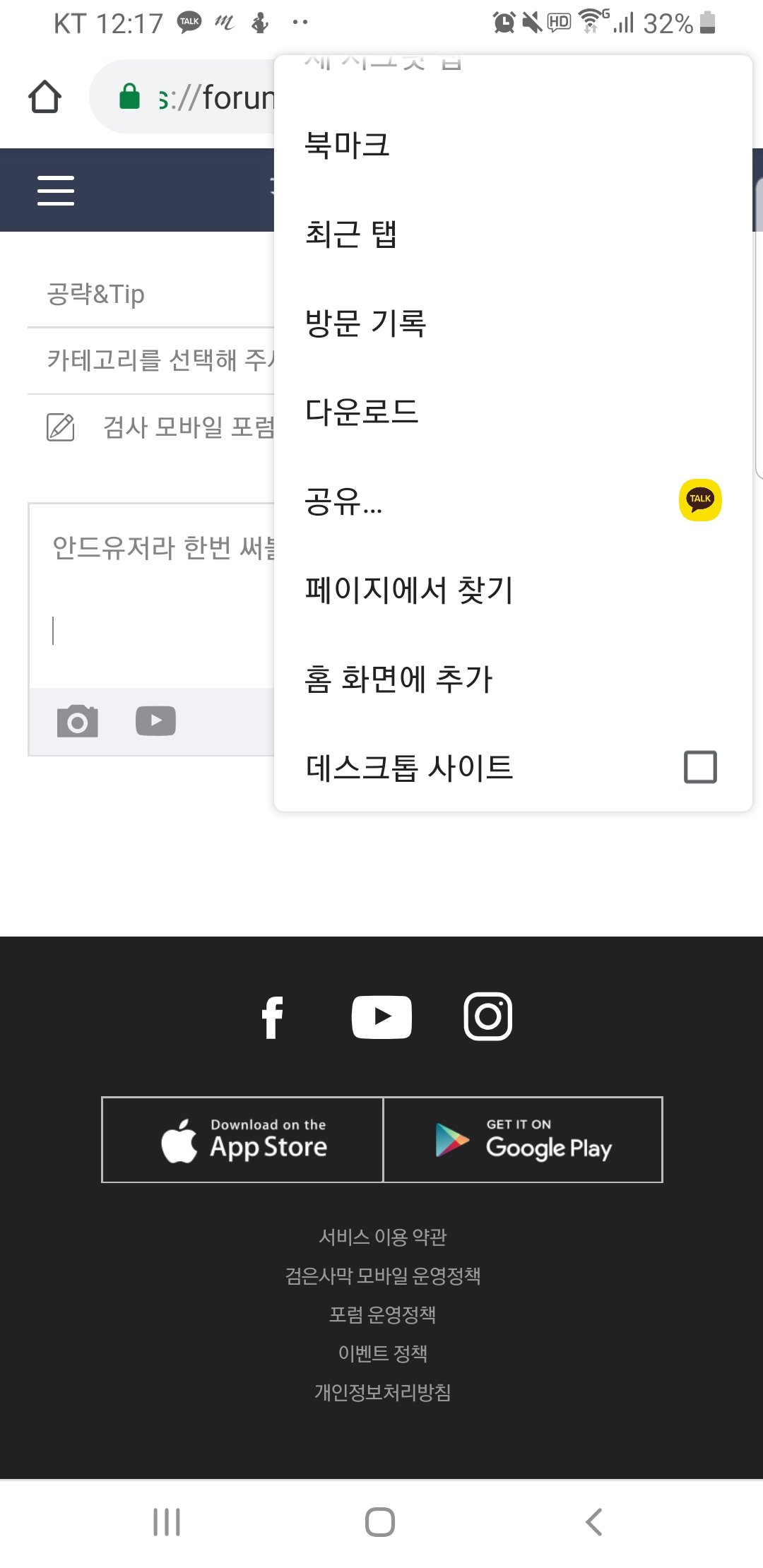
Task: Open 북마크 from the browser menu
Action: [x=513, y=145]
